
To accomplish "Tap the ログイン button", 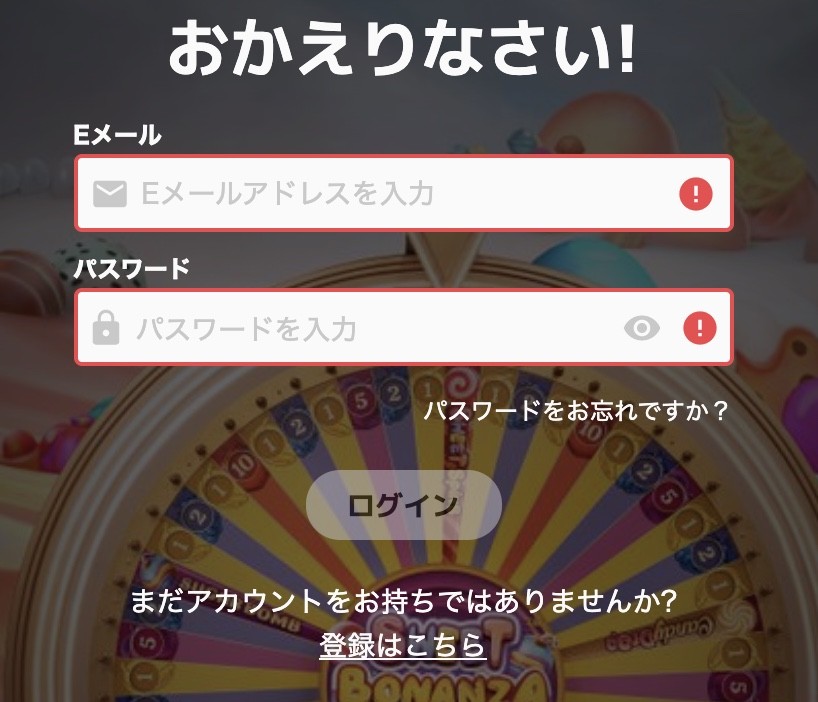I will (403, 505).
